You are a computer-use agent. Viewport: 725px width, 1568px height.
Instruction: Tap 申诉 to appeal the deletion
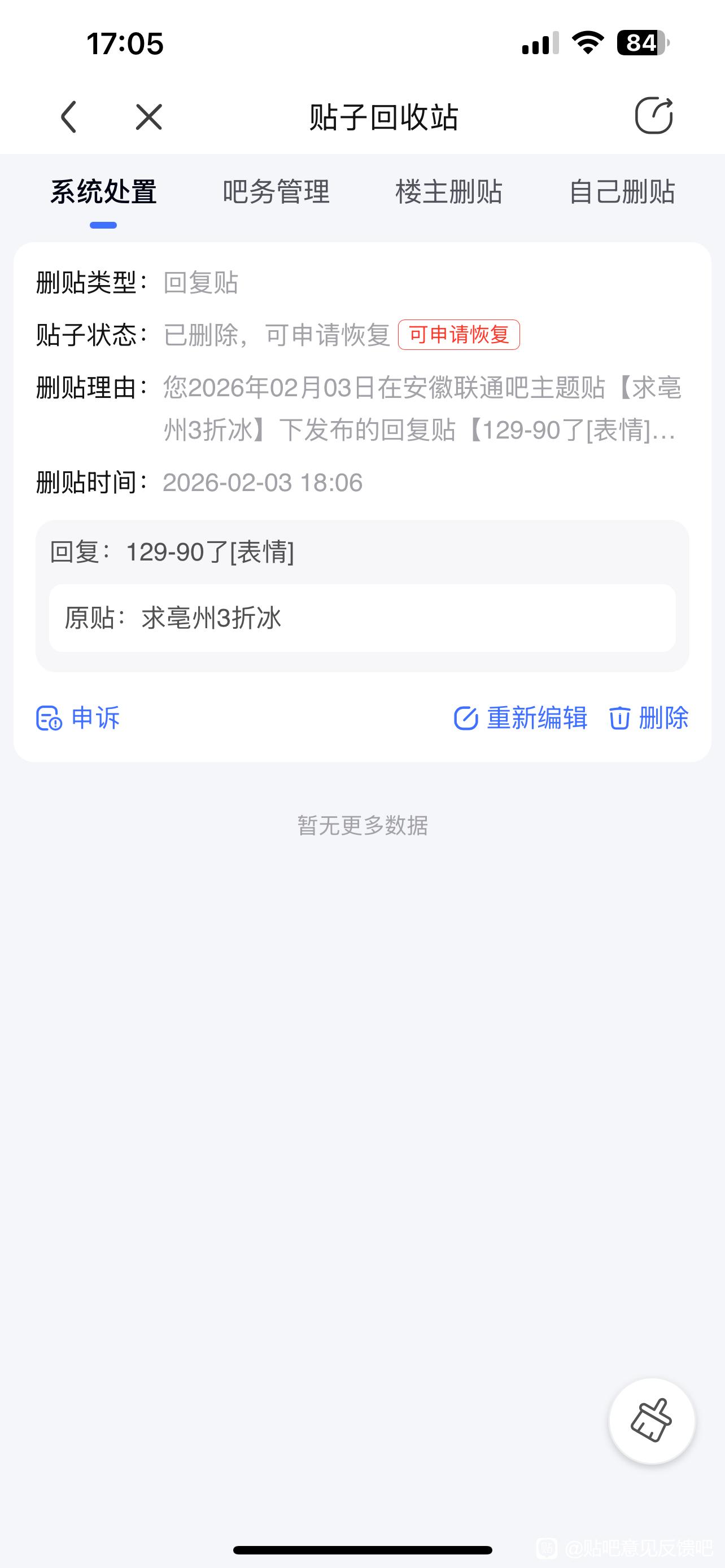pyautogui.click(x=78, y=717)
